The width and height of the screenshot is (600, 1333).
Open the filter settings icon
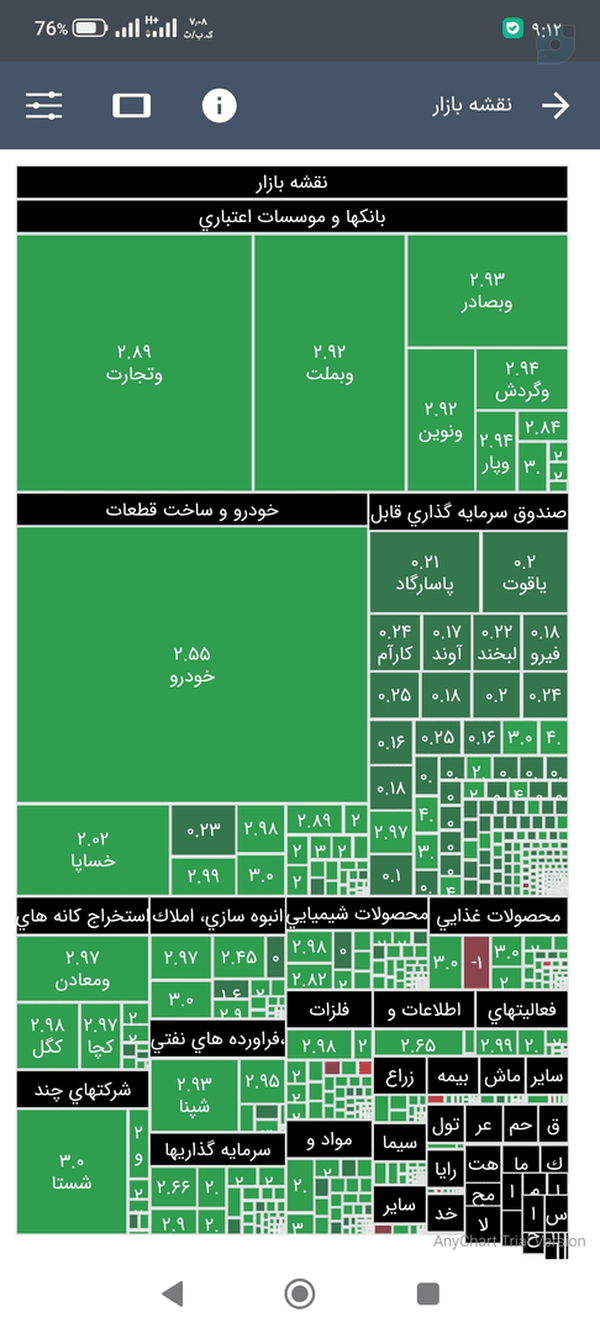pyautogui.click(x=44, y=106)
